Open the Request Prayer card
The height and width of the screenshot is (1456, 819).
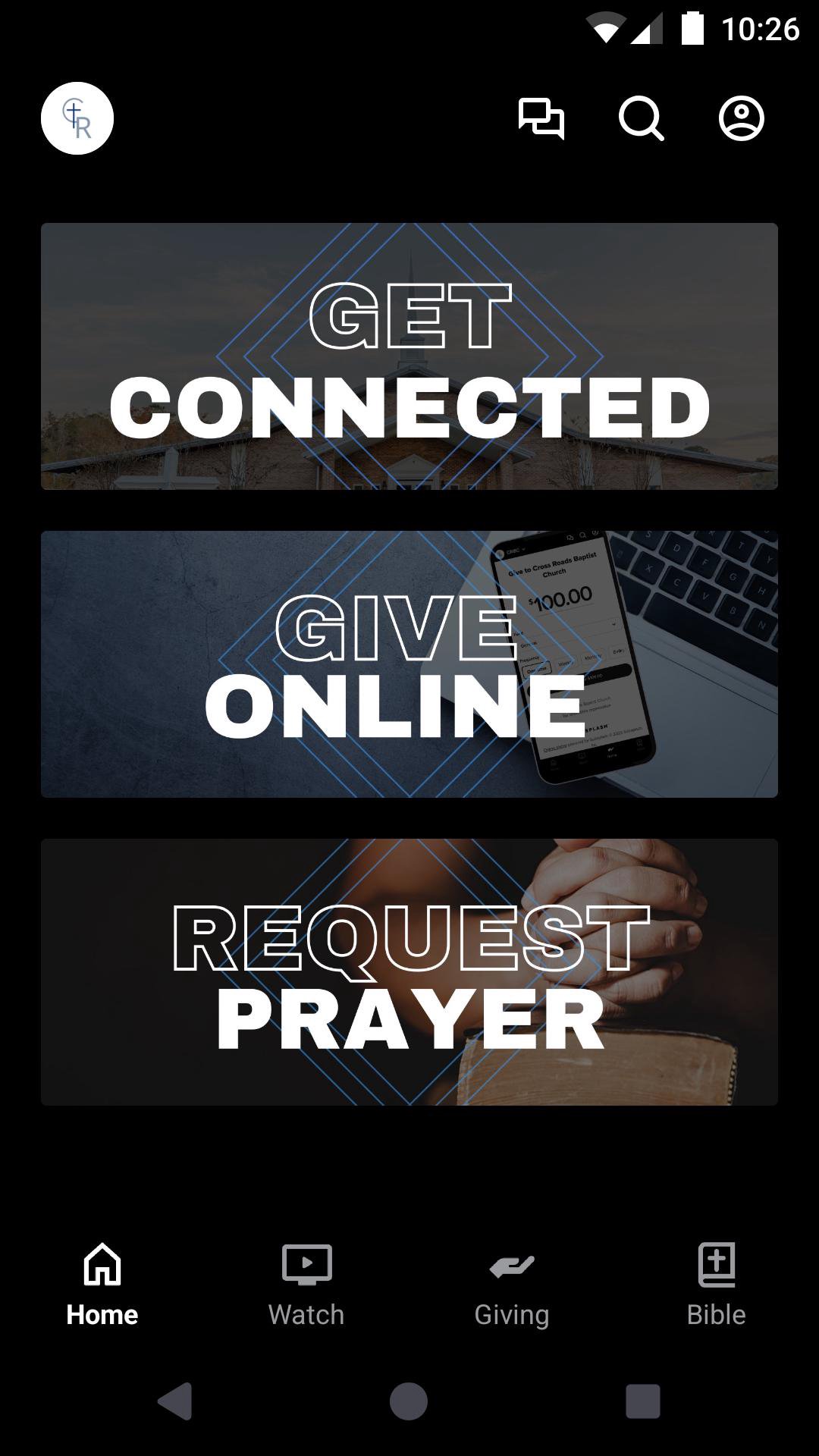tap(409, 972)
